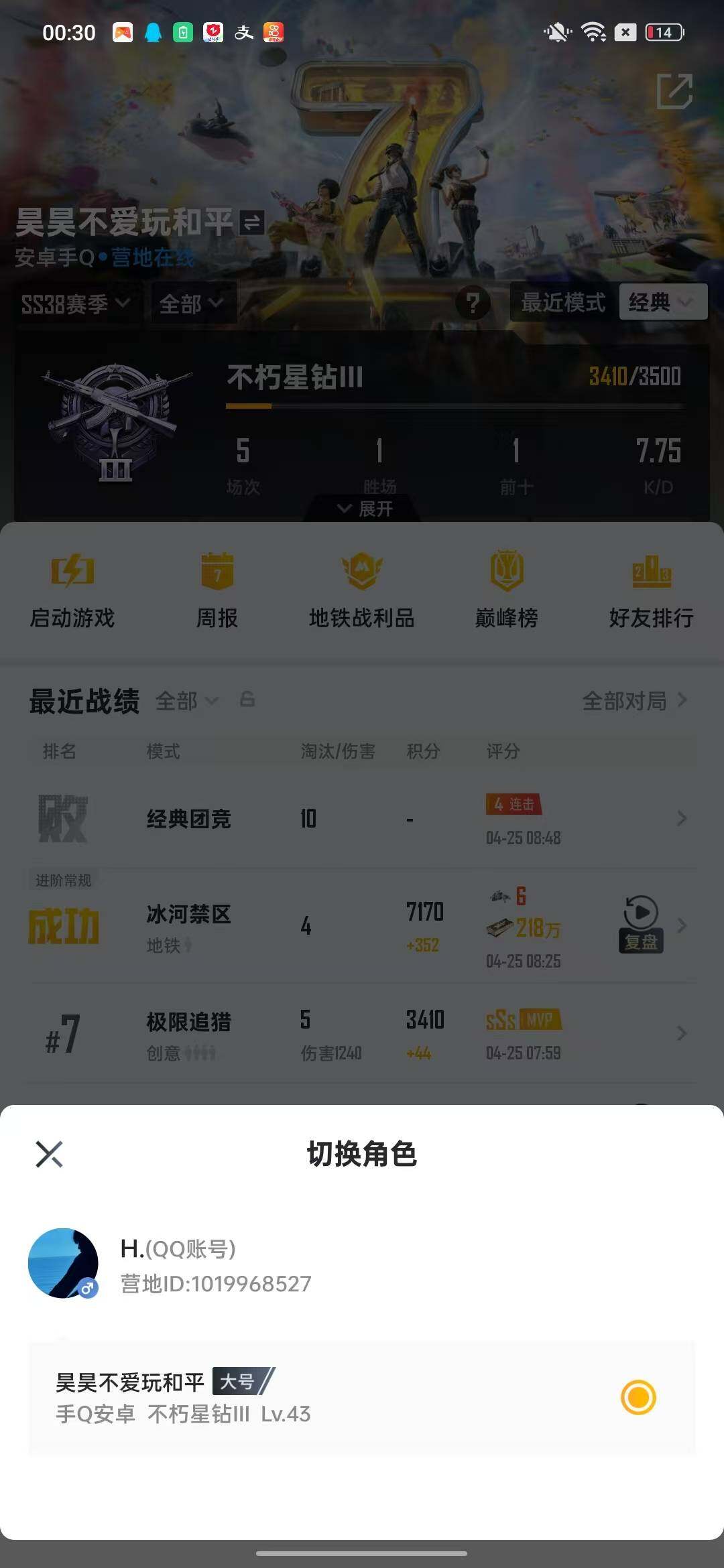This screenshot has height=1568, width=724.
Task: Toggle the lock icon next to 最近战绩 filter
Action: pyautogui.click(x=245, y=701)
